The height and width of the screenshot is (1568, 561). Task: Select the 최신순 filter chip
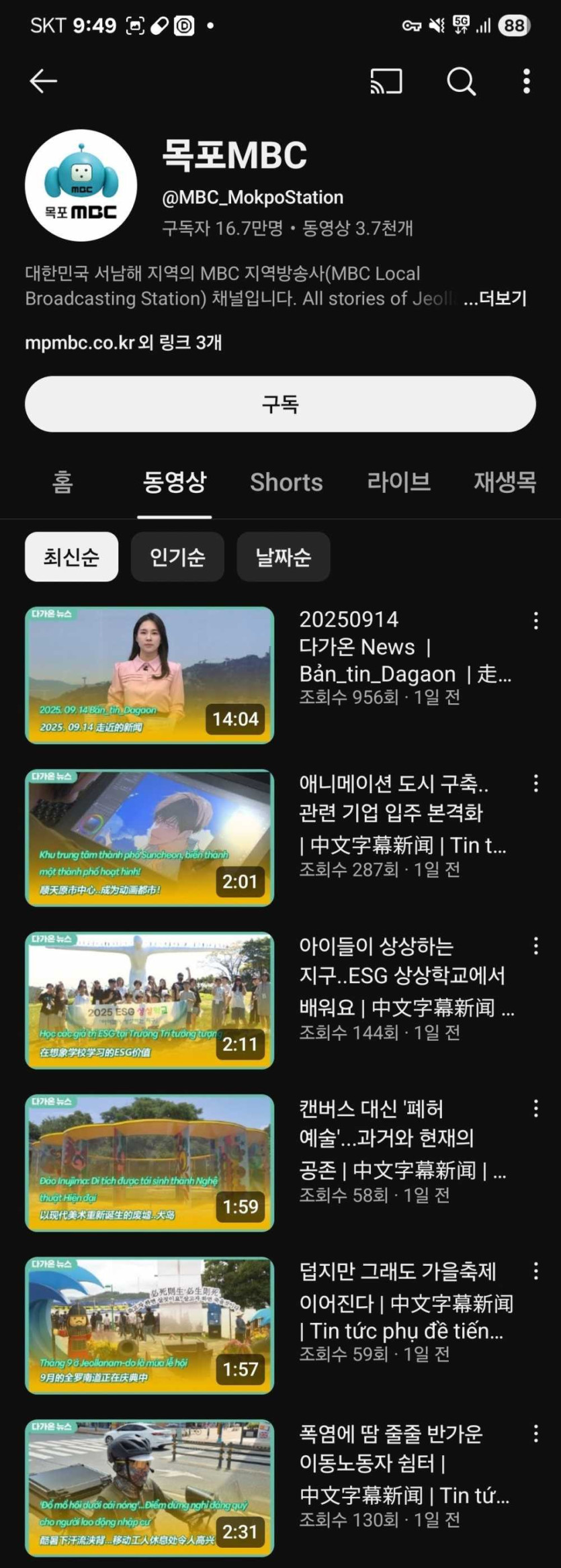[x=71, y=557]
